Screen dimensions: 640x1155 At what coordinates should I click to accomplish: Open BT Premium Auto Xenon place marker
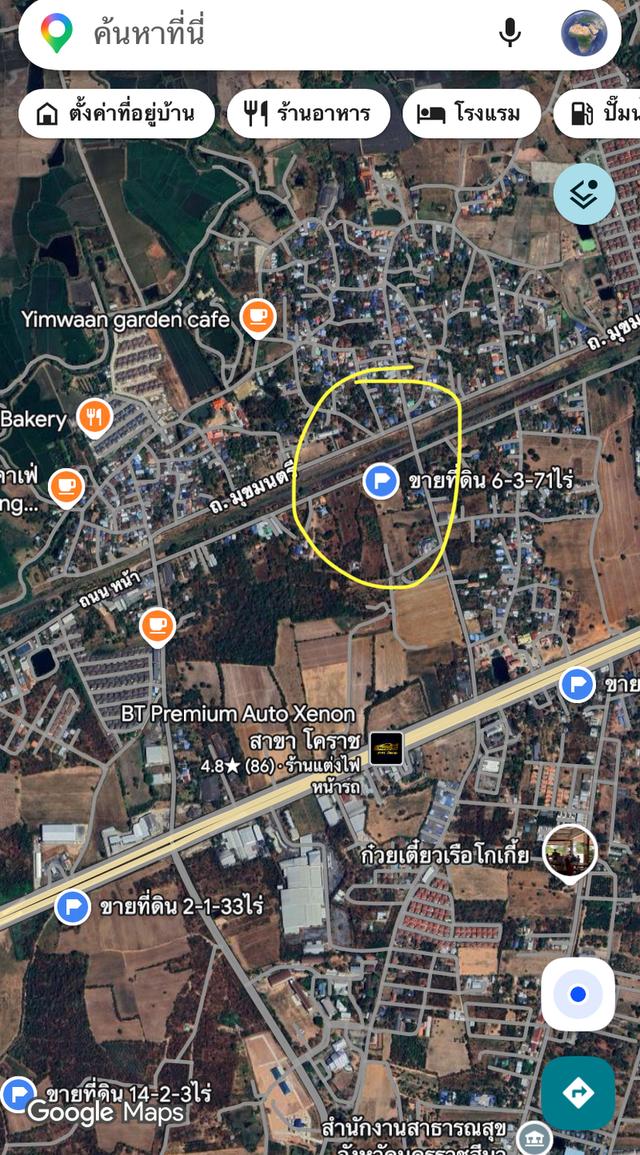386,748
